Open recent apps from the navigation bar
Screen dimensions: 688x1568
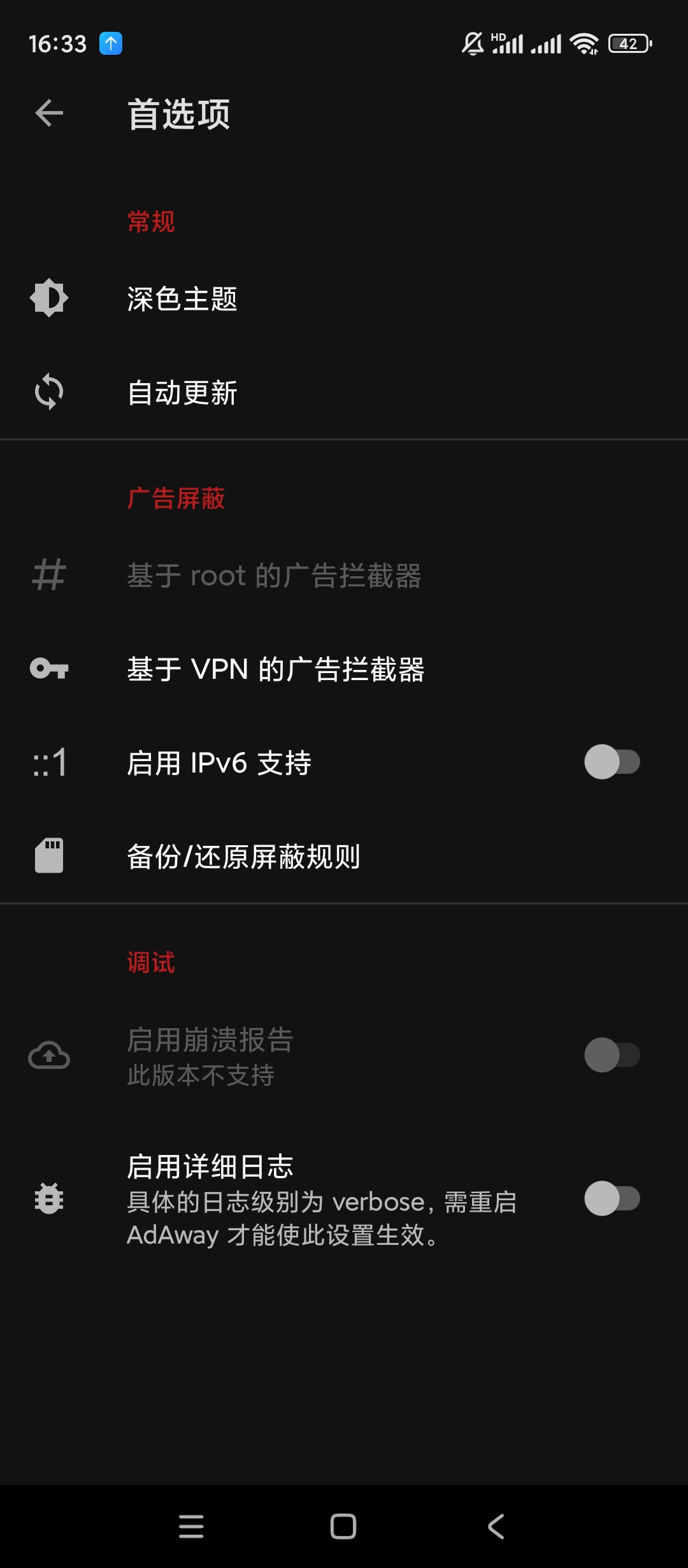pyautogui.click(x=191, y=1527)
